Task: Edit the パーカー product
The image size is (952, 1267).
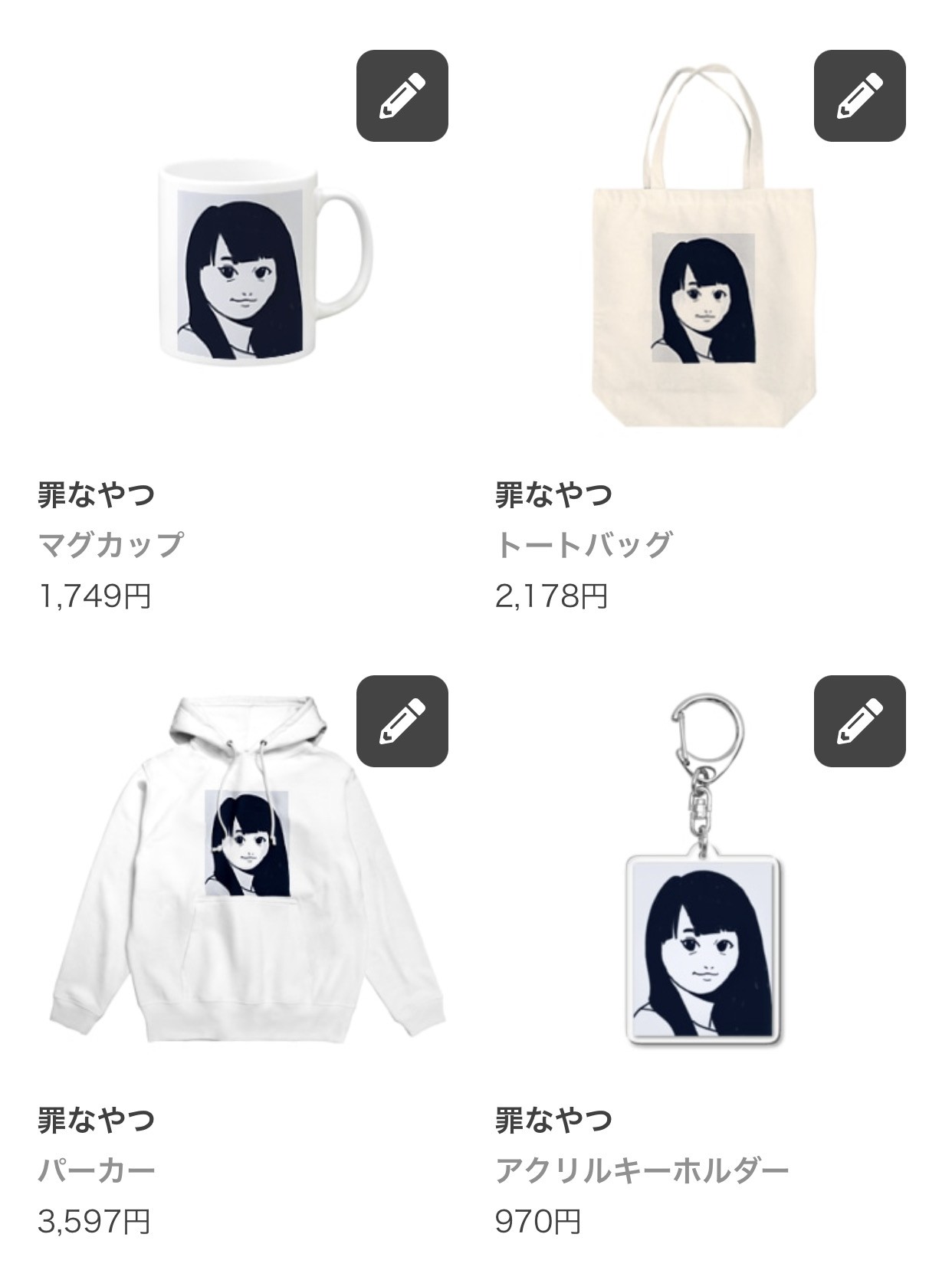Action: coord(402,721)
